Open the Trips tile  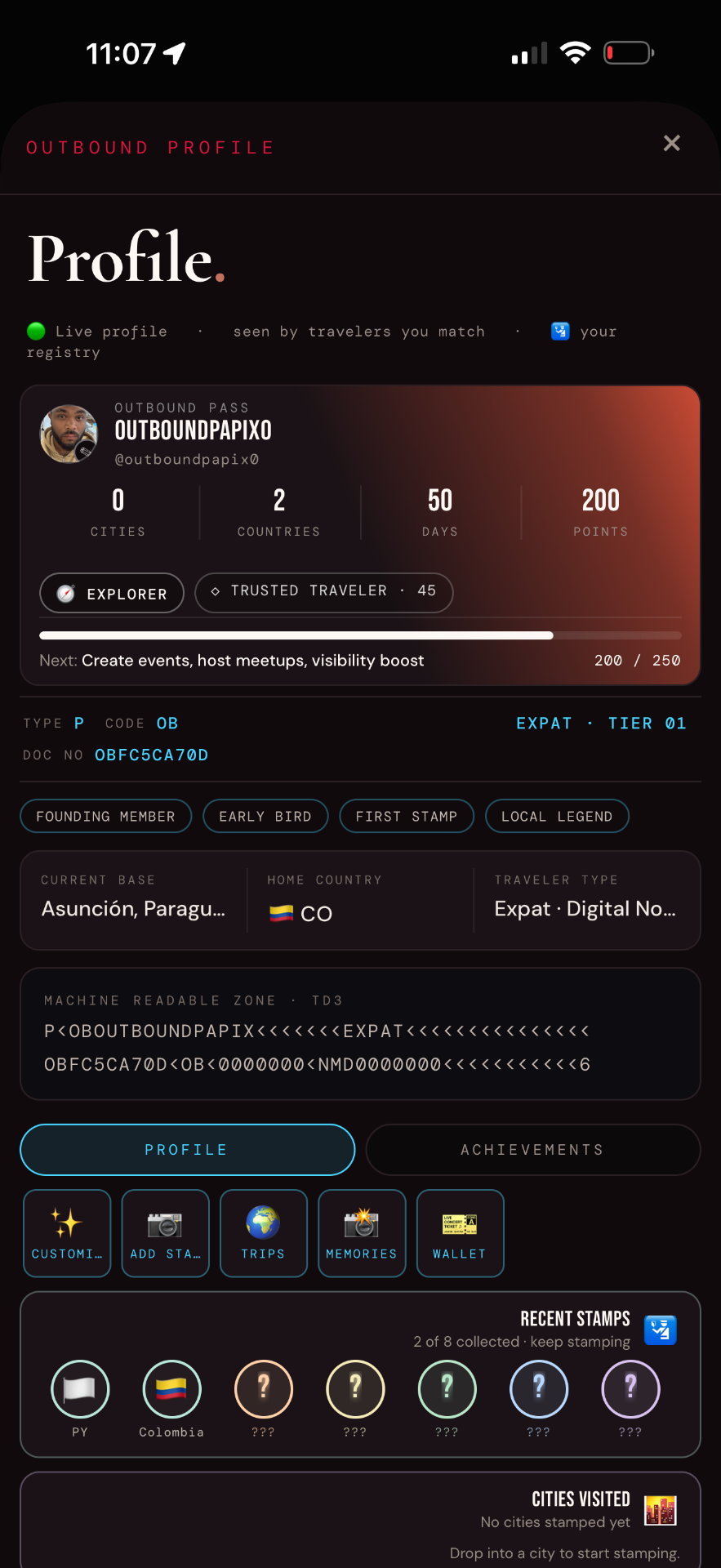click(263, 1233)
